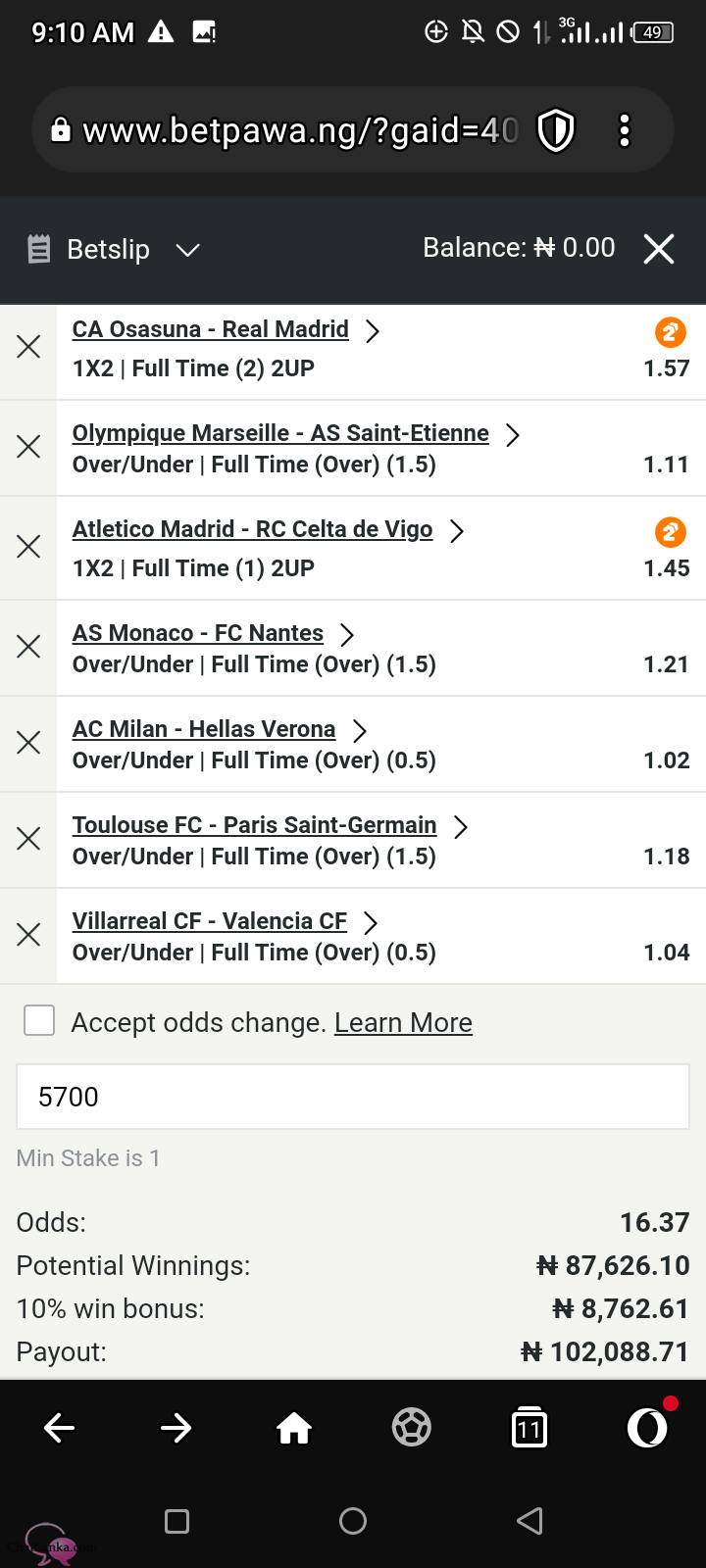Remove the CA Osasuna - Real Madrid selection
Viewport: 706px width, 1568px height.
(x=28, y=347)
